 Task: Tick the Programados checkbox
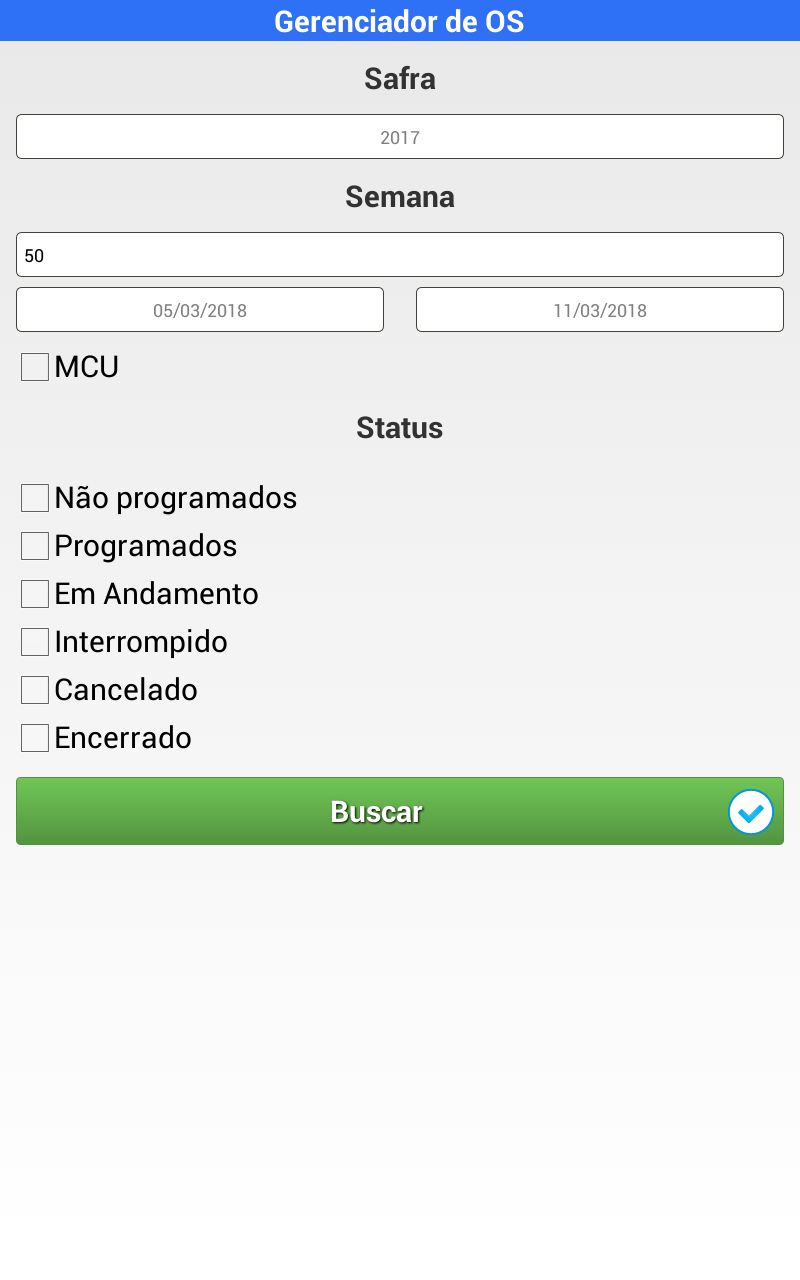pos(35,546)
